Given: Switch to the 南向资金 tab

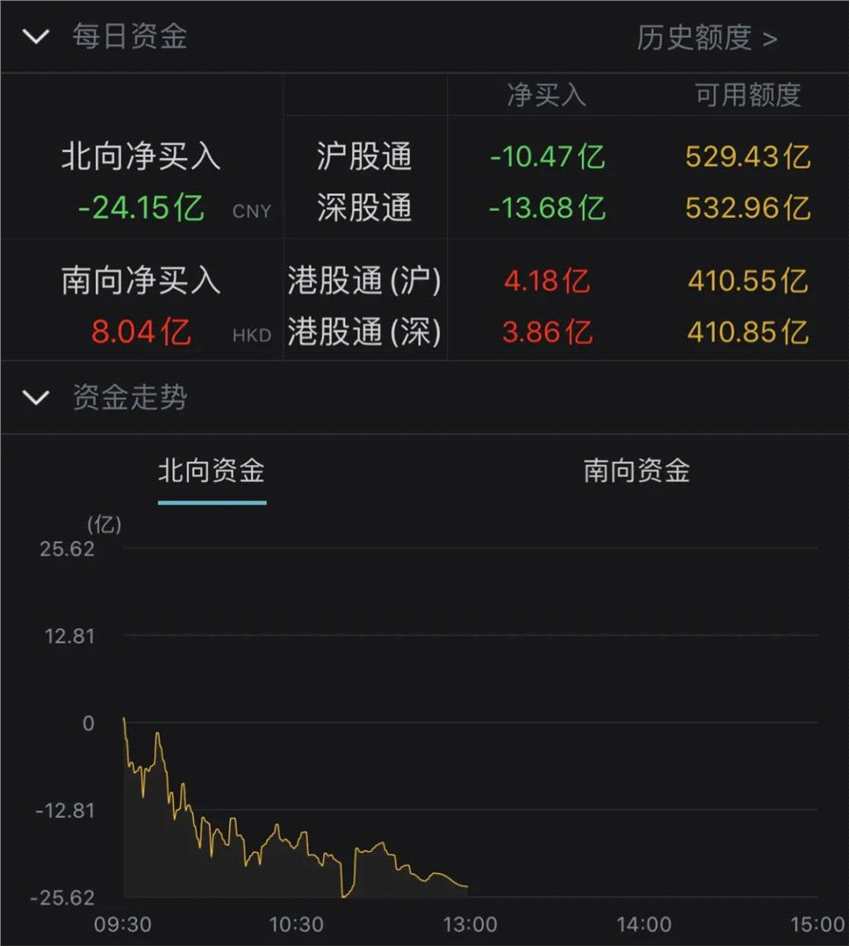Looking at the screenshot, I should click(x=637, y=471).
